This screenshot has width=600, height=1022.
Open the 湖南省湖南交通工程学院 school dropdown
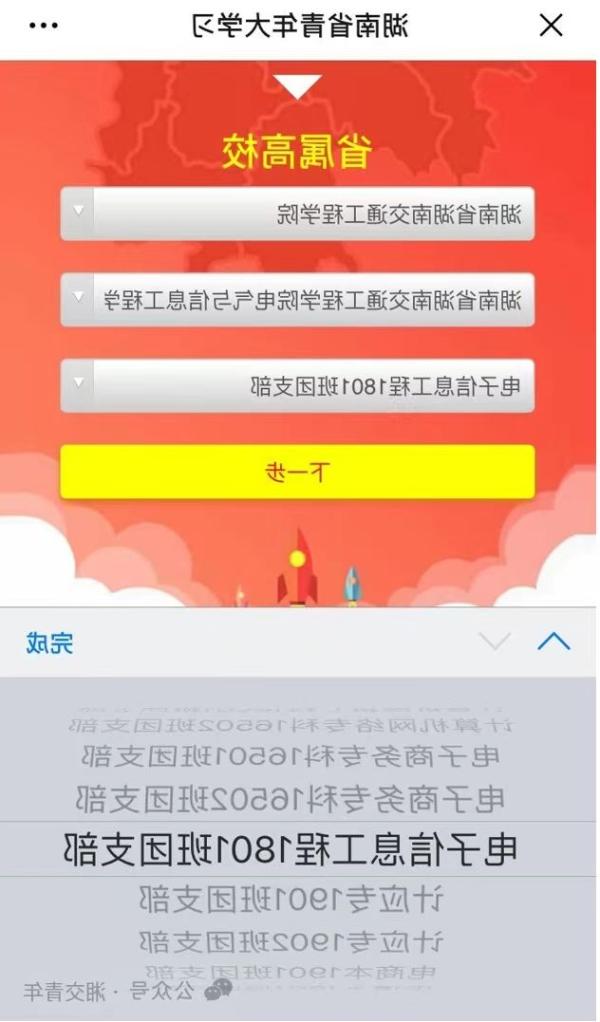[297, 213]
